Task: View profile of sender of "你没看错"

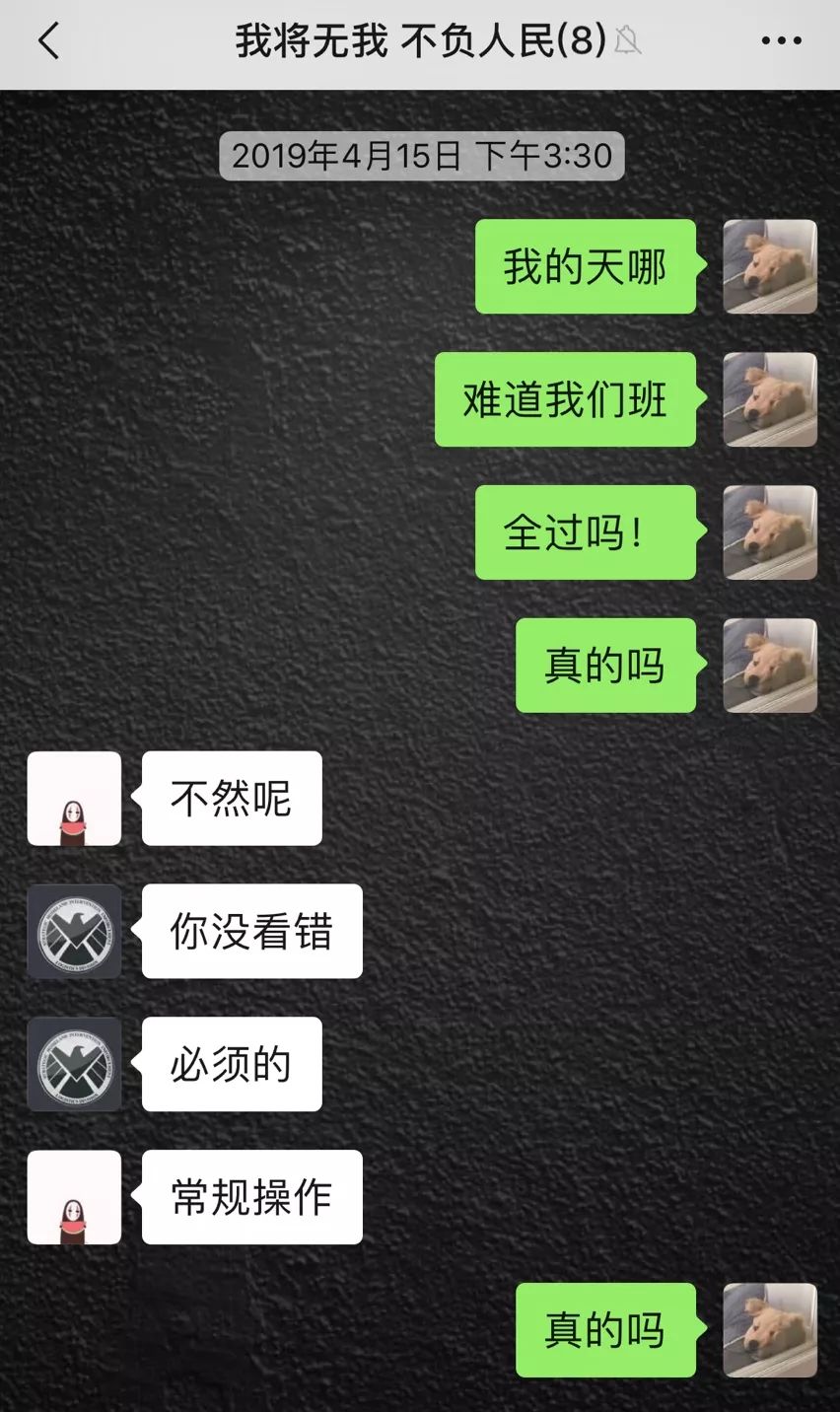Action: click(x=74, y=932)
